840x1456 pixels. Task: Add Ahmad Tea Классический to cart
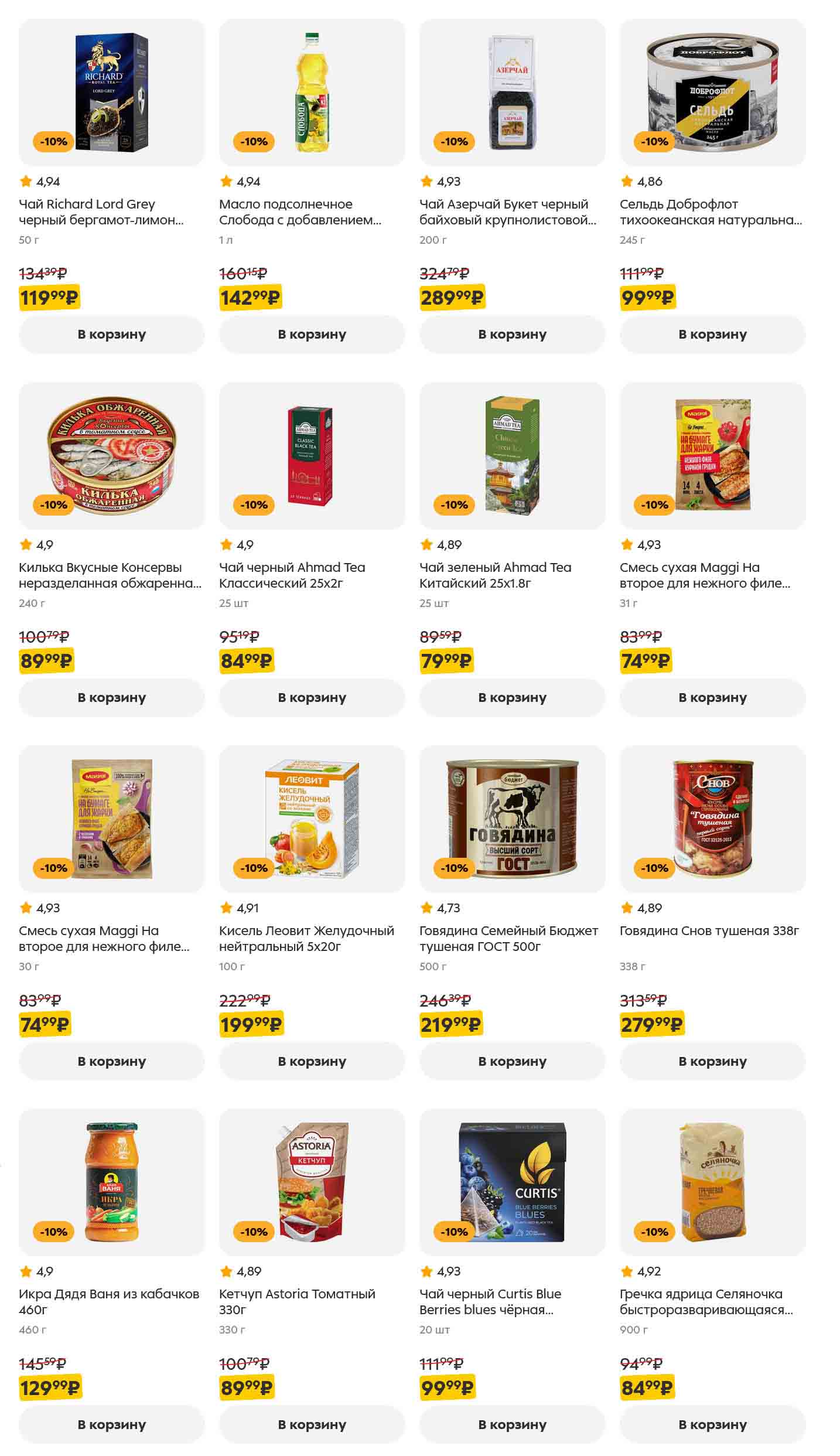pos(312,698)
